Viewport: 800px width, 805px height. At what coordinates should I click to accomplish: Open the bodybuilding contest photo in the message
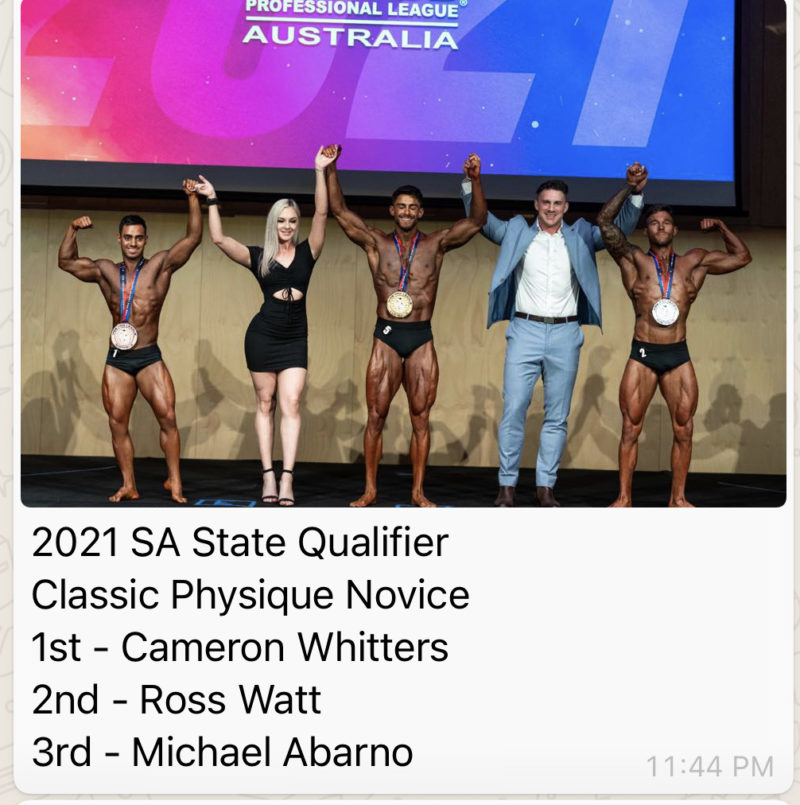(402, 260)
